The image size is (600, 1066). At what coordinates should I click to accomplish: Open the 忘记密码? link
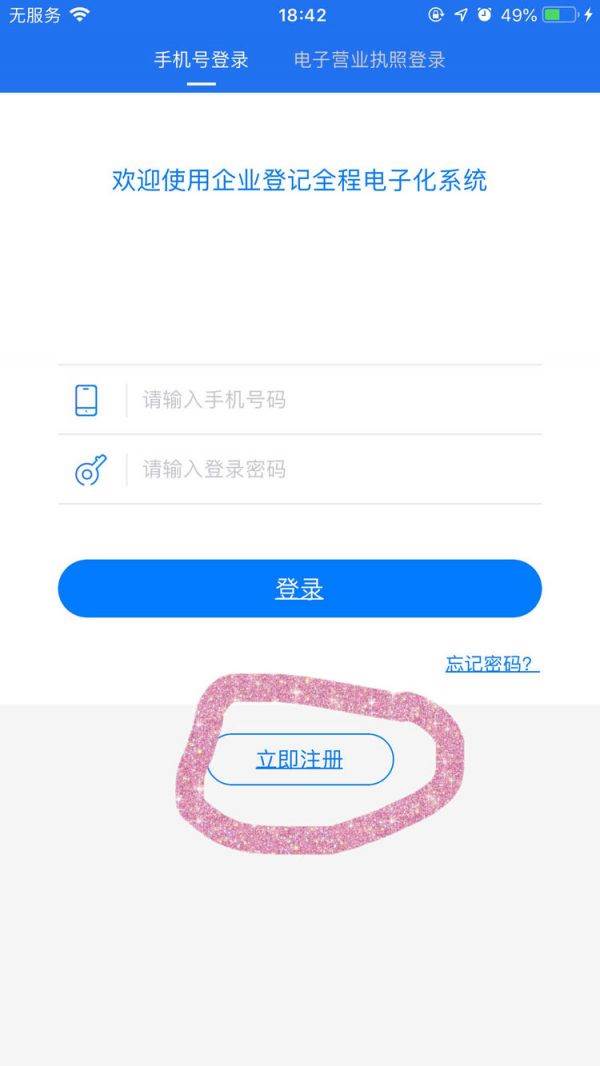(492, 664)
